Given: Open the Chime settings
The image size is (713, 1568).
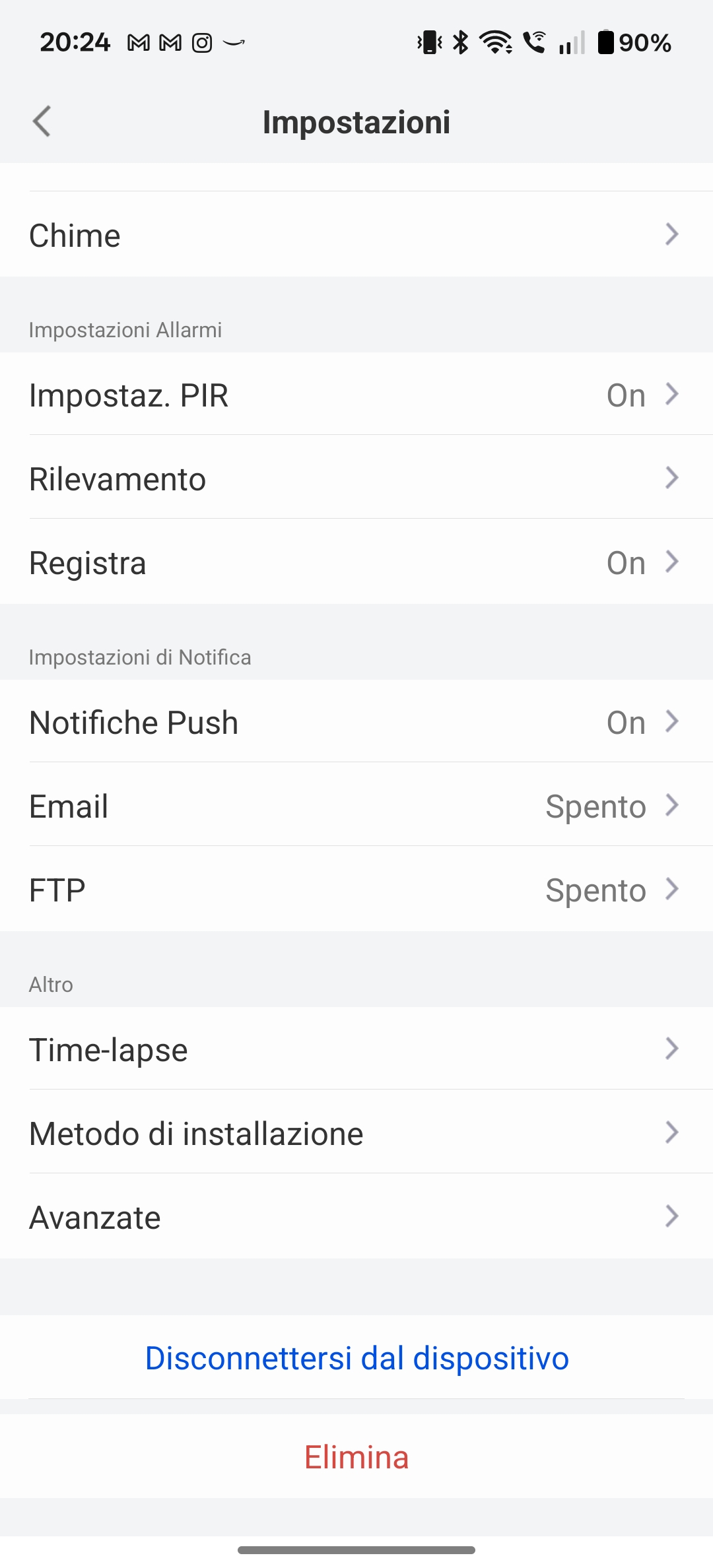Looking at the screenshot, I should [356, 235].
